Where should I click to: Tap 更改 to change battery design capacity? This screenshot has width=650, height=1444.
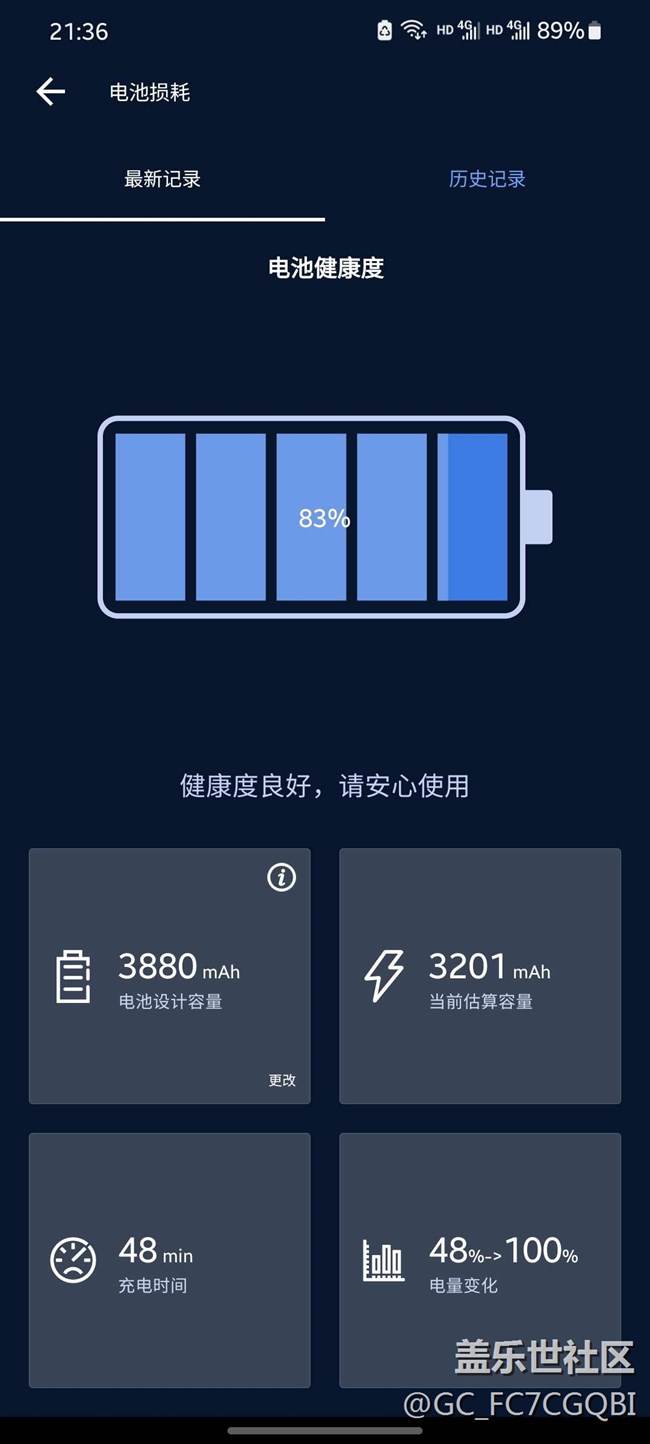tap(282, 1080)
